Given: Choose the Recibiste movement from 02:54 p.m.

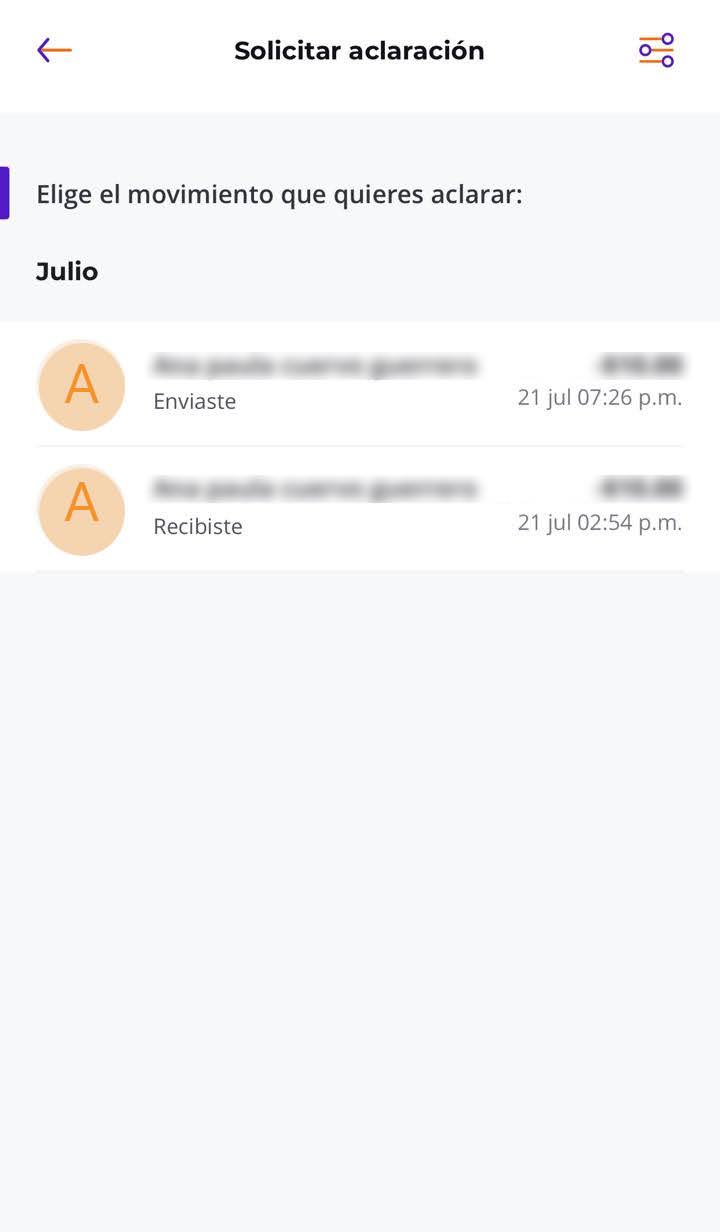Looking at the screenshot, I should [x=360, y=509].
